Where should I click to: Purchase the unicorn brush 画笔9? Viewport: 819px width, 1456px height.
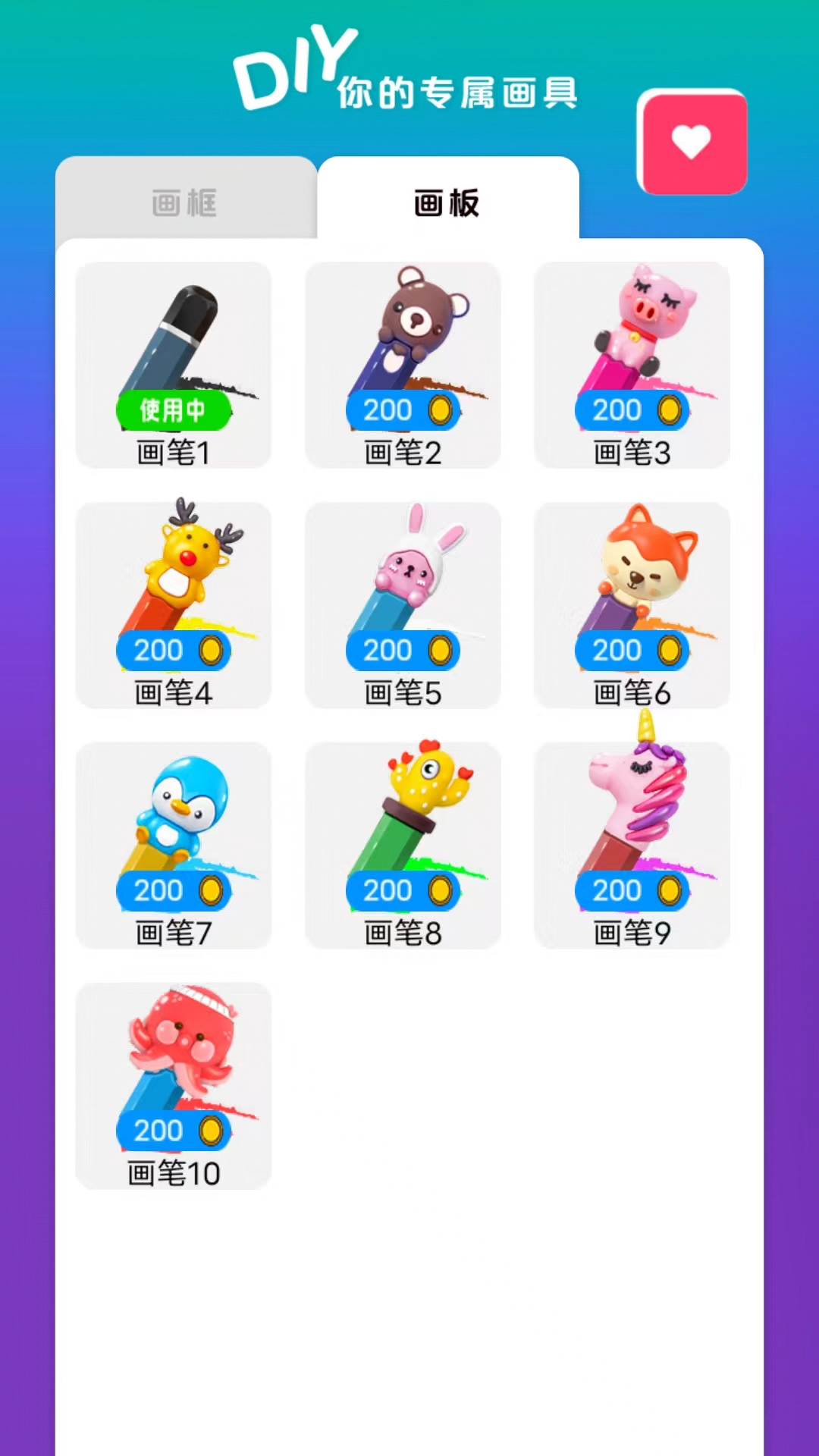(x=632, y=845)
